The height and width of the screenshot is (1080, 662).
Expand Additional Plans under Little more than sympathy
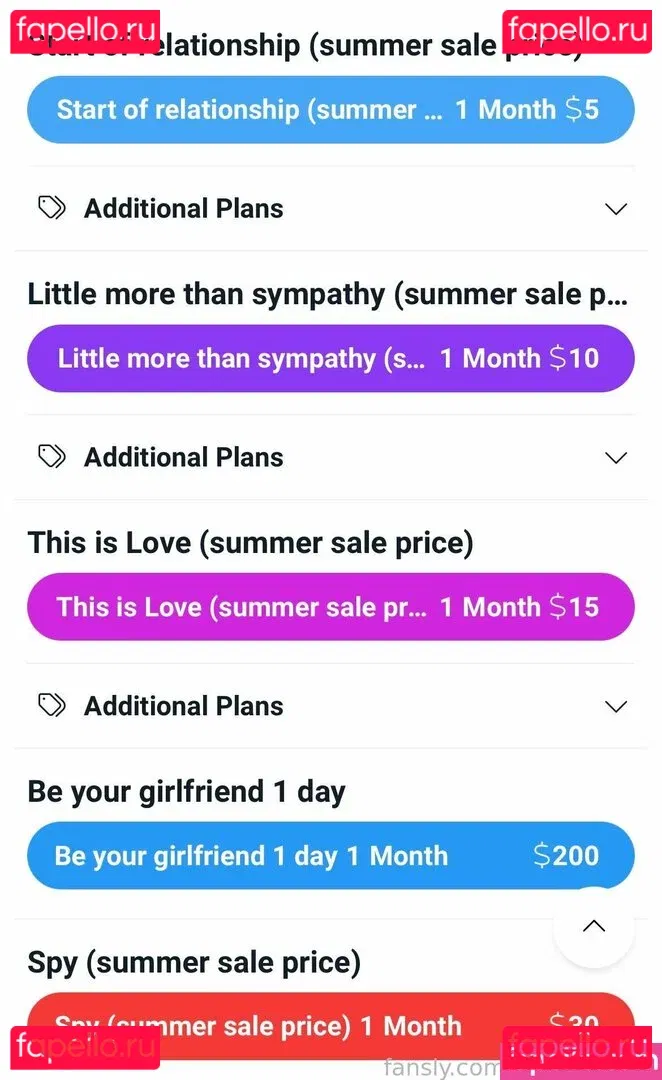pos(330,457)
